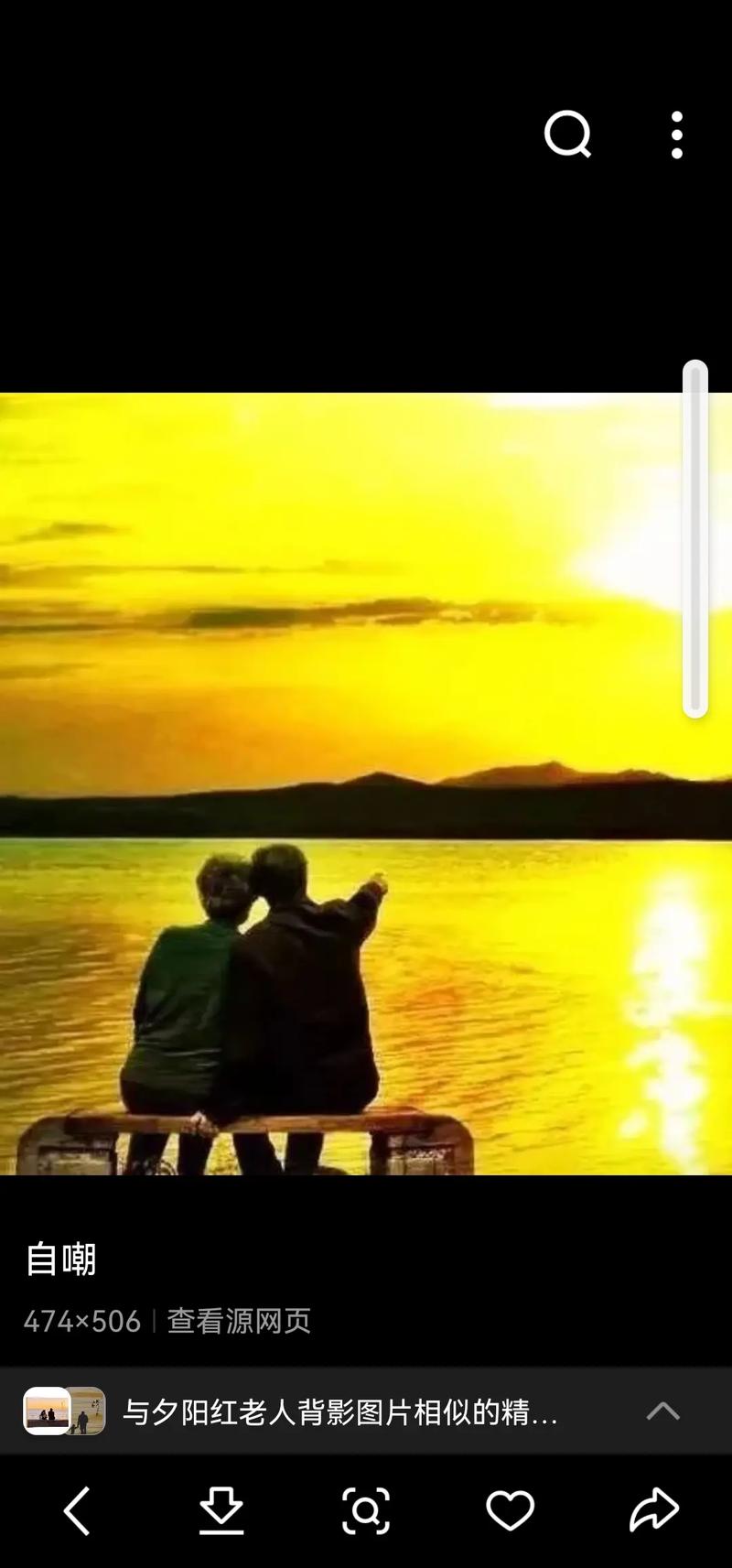Expand the similar images panel chevron
Viewport: 732px width, 1568px height.
tap(662, 1411)
